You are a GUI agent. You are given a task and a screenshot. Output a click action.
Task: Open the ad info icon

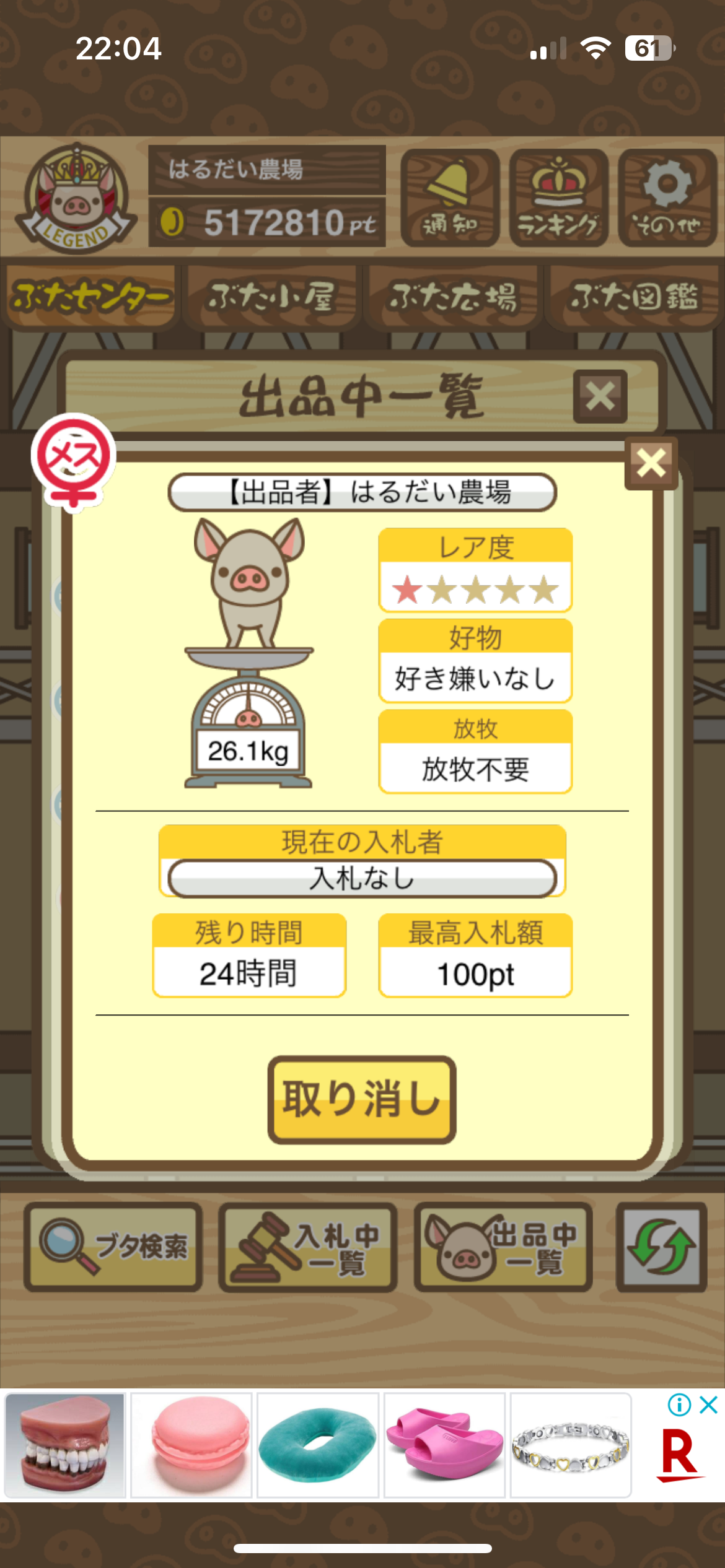pyautogui.click(x=680, y=1405)
